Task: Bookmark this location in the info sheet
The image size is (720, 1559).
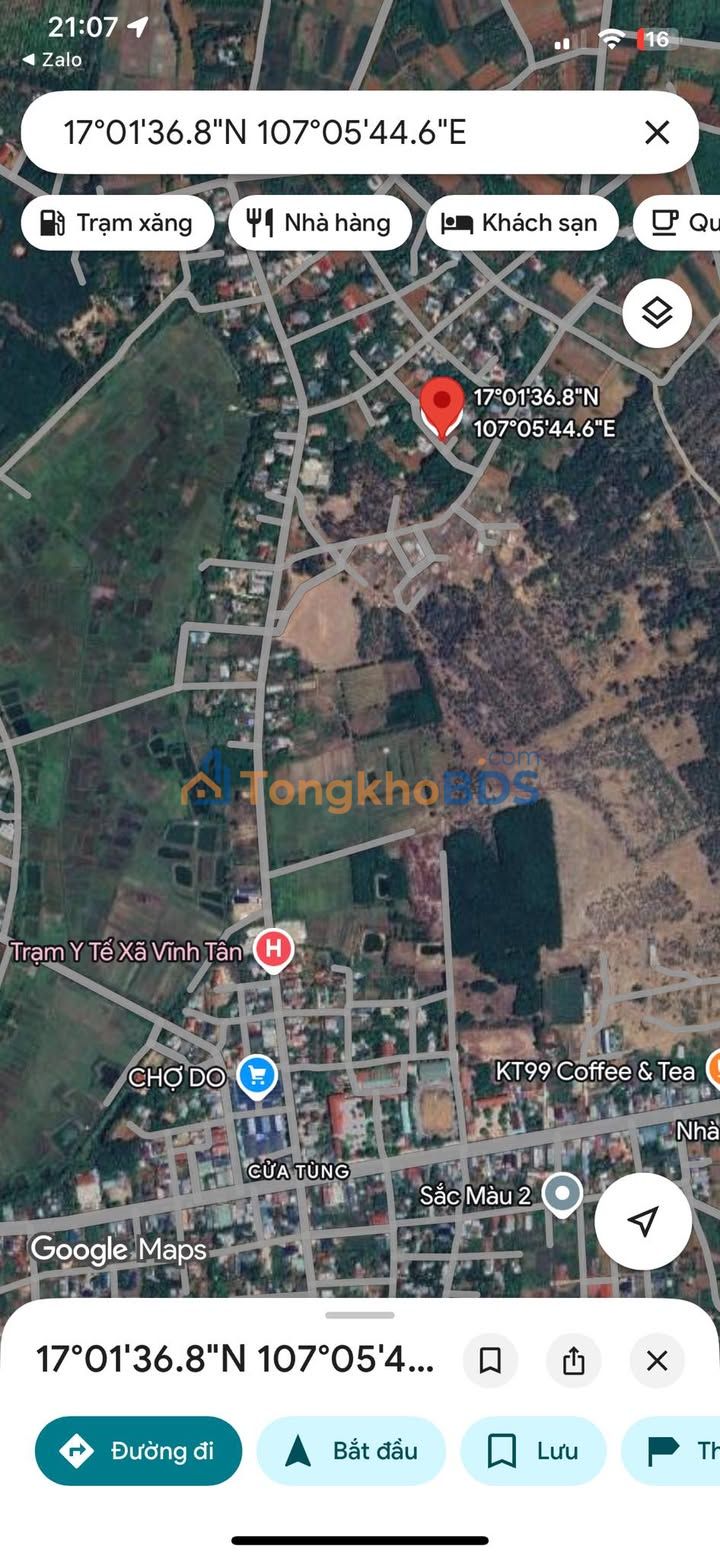Action: click(x=490, y=1360)
